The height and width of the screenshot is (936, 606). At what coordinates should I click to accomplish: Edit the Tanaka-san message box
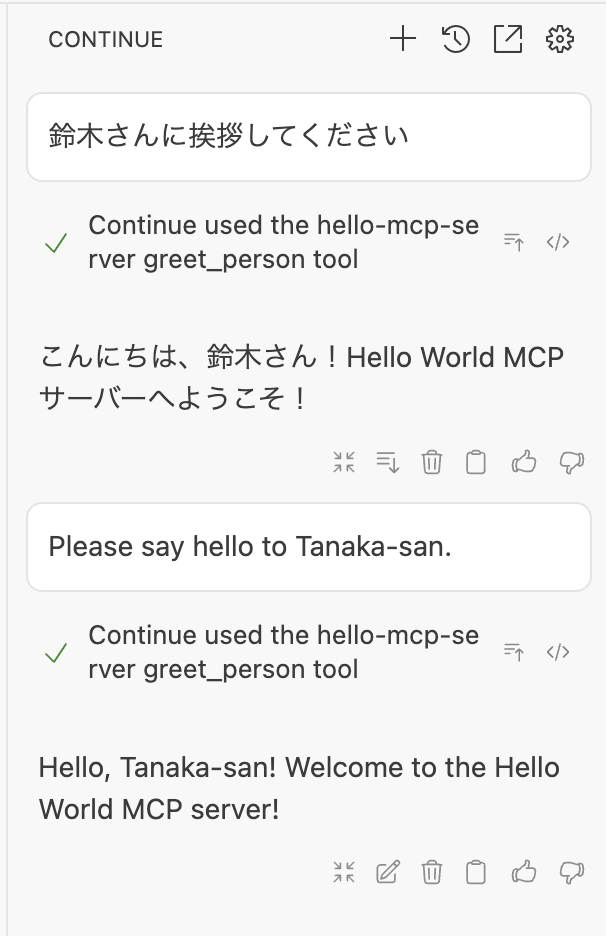click(x=308, y=547)
